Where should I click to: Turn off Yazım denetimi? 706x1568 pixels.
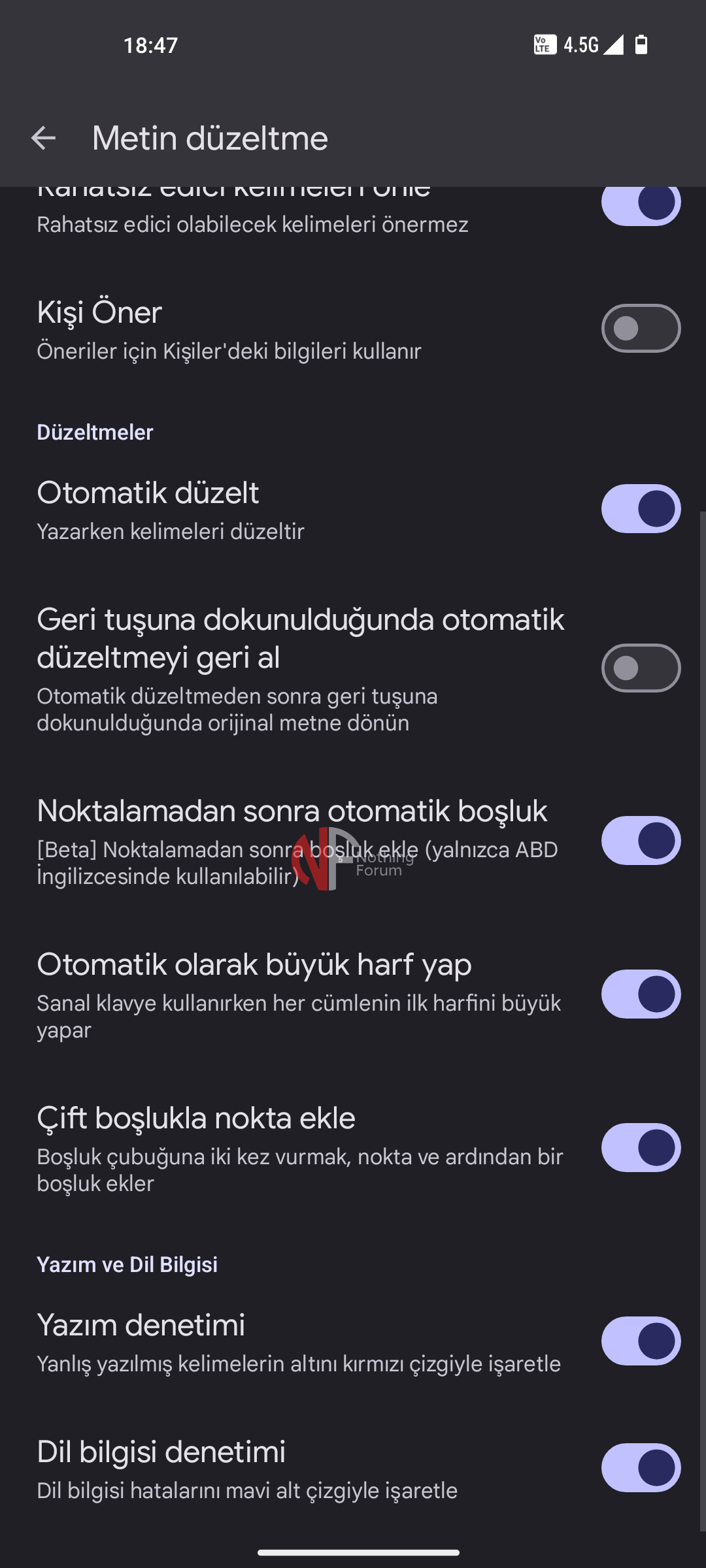point(641,1341)
